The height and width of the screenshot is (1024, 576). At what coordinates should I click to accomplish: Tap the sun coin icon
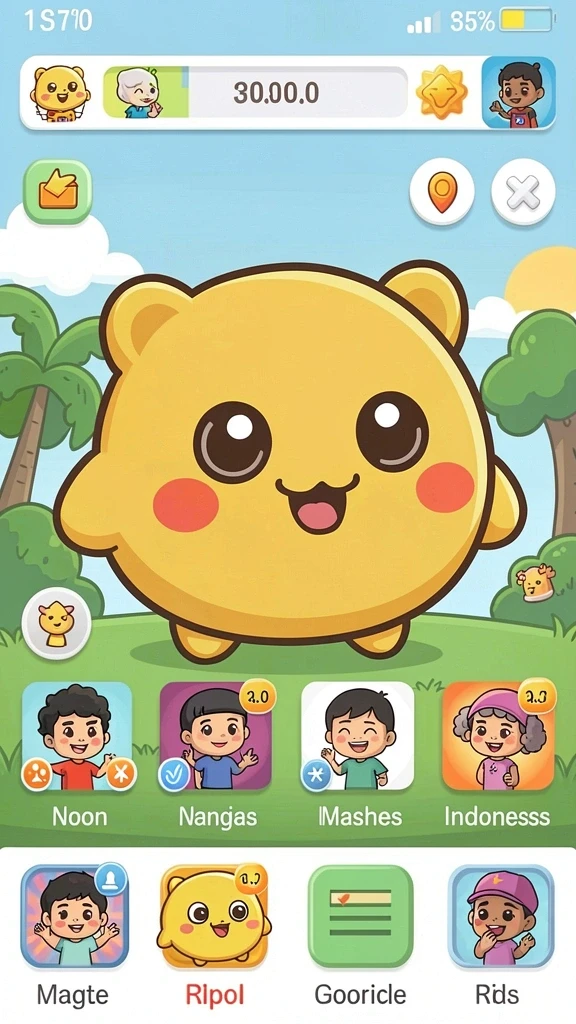click(442, 92)
